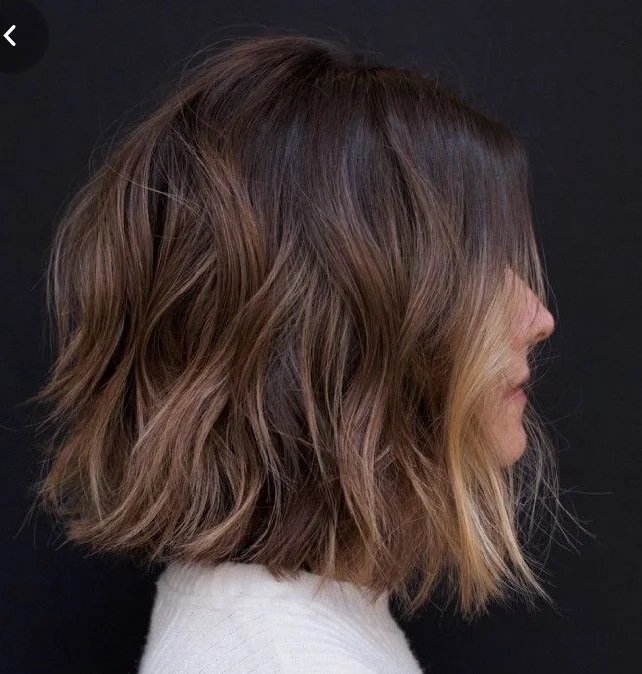The image size is (642, 674).
Task: Go back using the top-left arrow
Action: click(x=11, y=36)
